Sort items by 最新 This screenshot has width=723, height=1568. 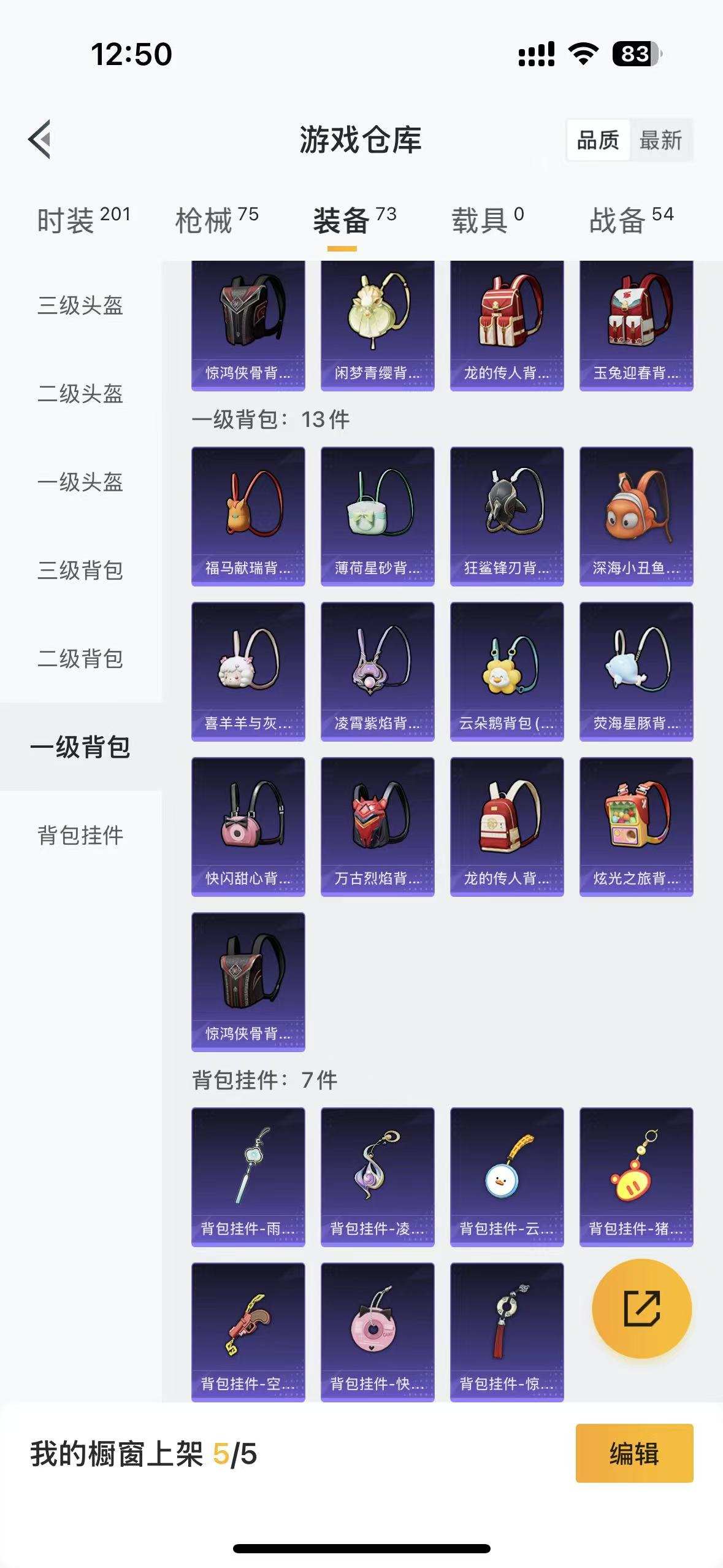(660, 140)
